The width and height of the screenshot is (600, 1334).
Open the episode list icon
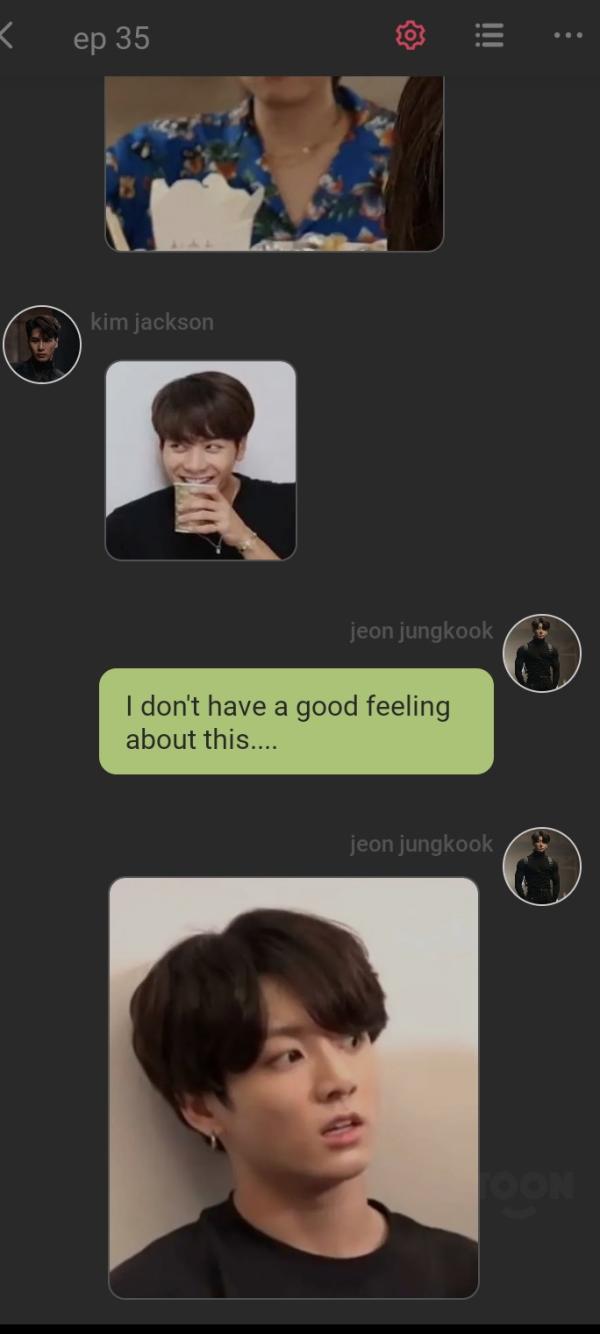tap(489, 36)
